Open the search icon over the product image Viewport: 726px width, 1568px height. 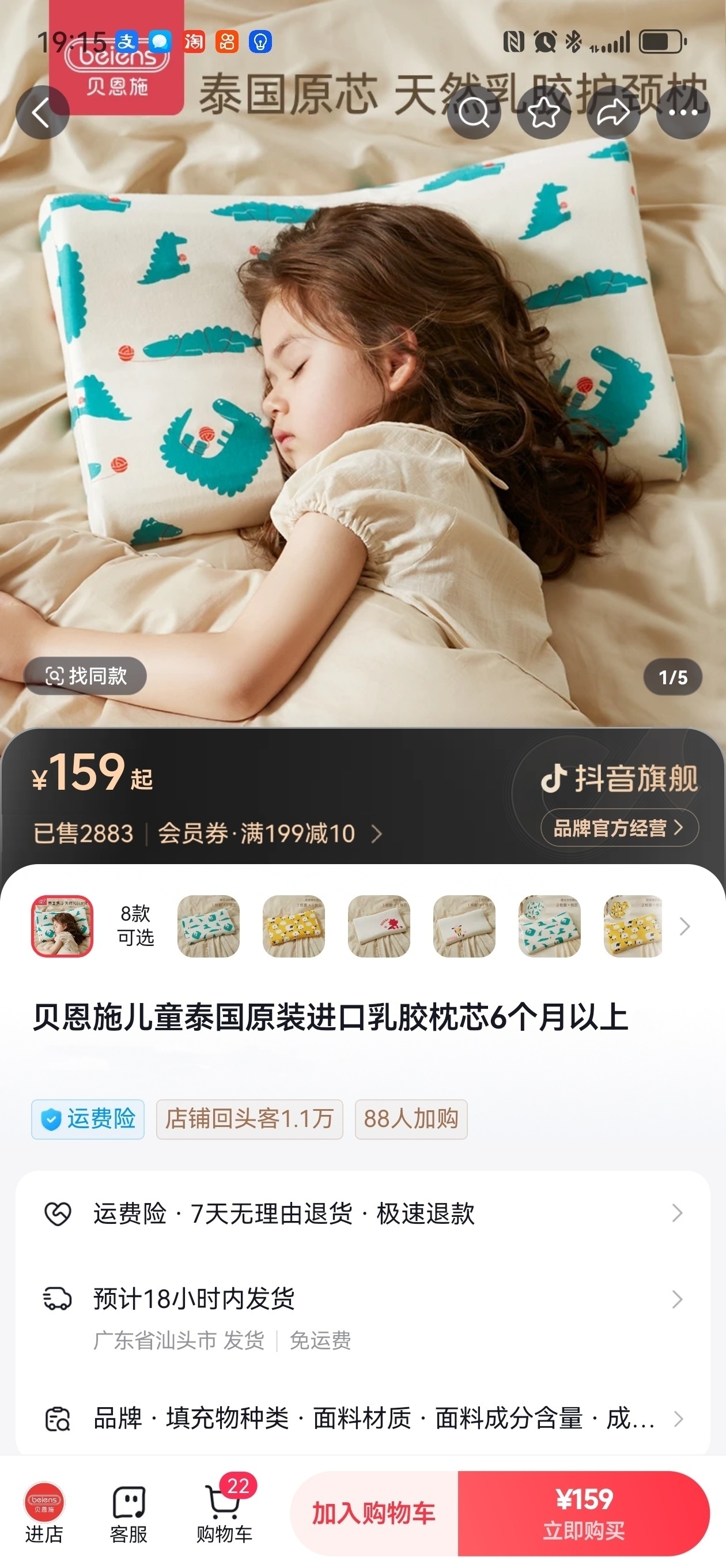click(474, 112)
